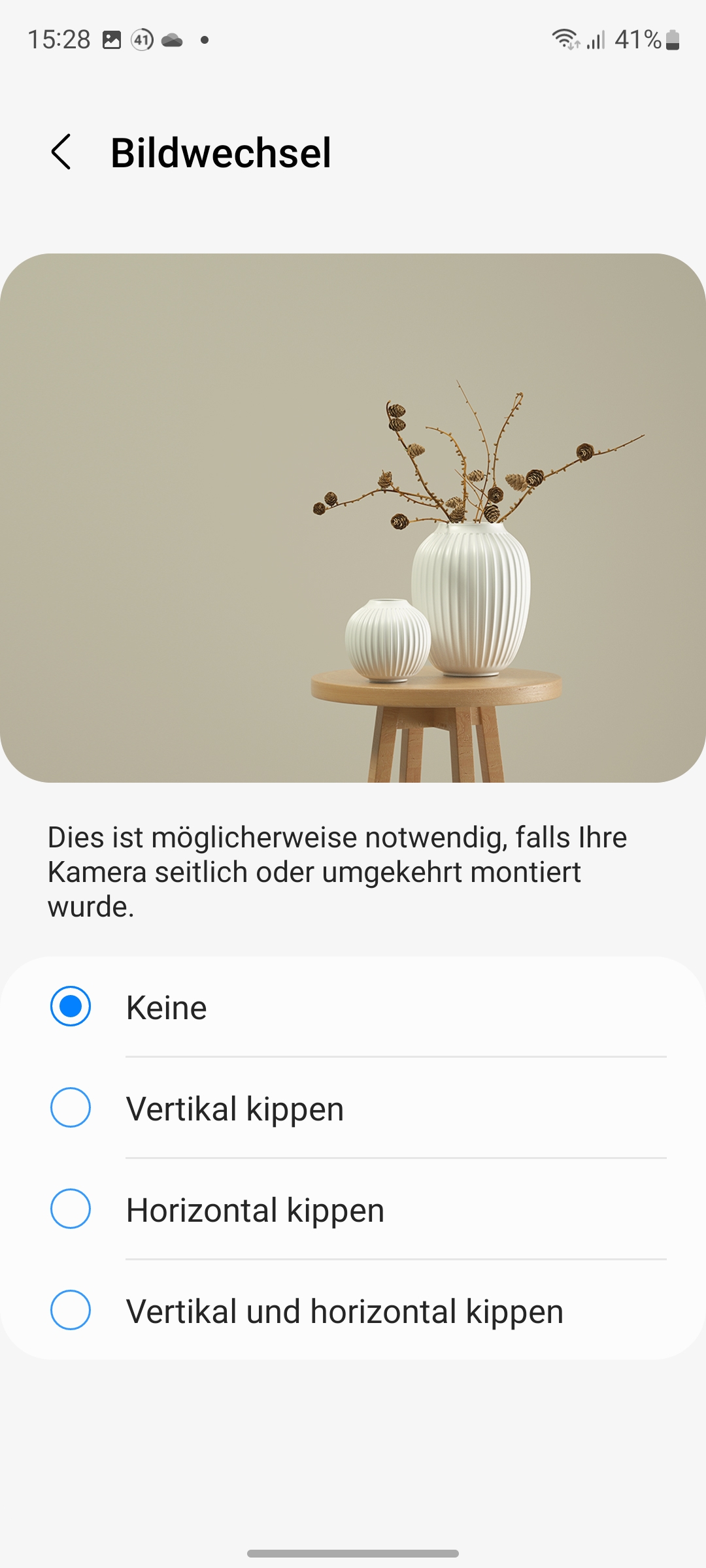Choose Vertikal kippen
The width and height of the screenshot is (706, 1568).
(71, 1107)
